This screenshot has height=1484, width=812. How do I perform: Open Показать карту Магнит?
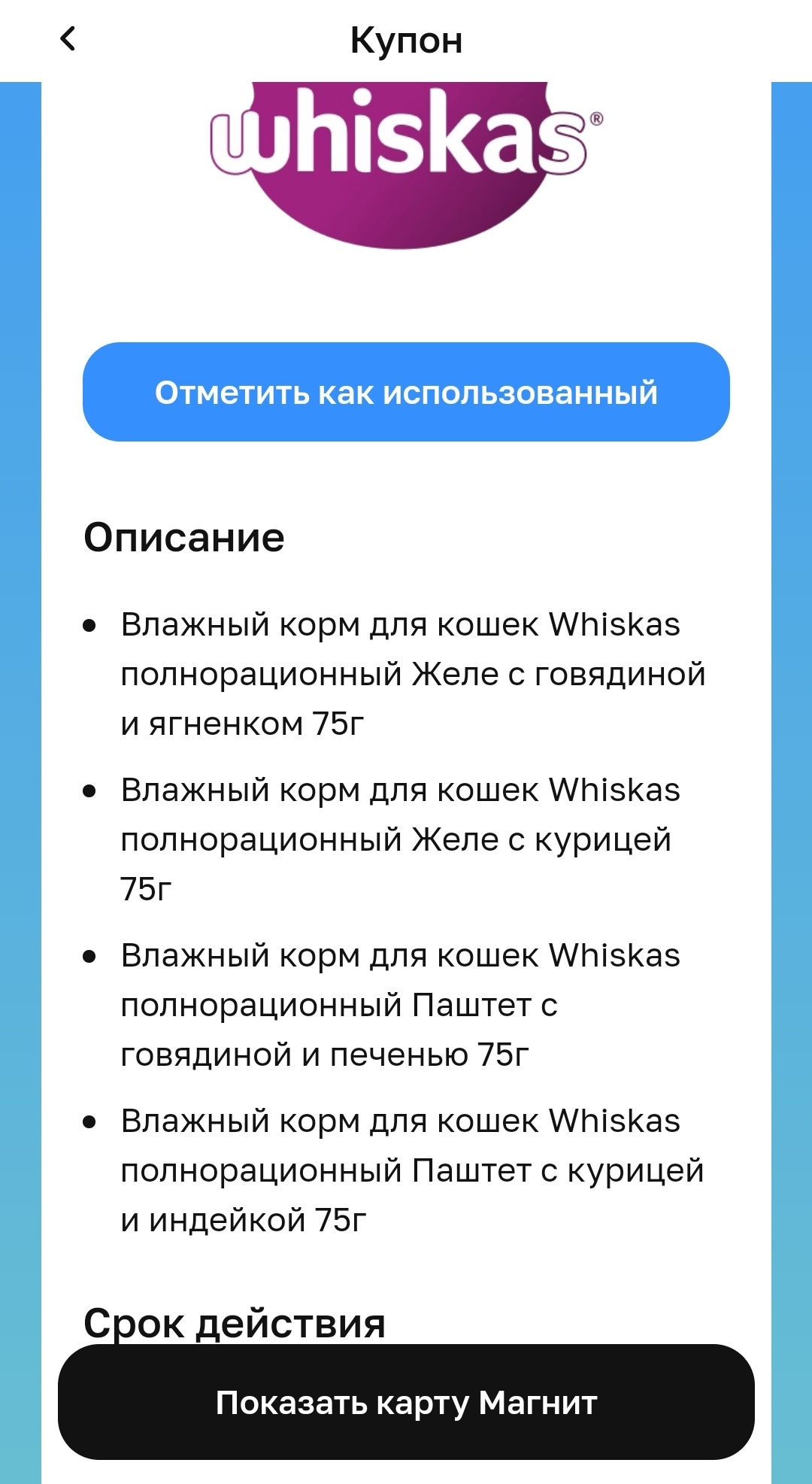pyautogui.click(x=406, y=1402)
